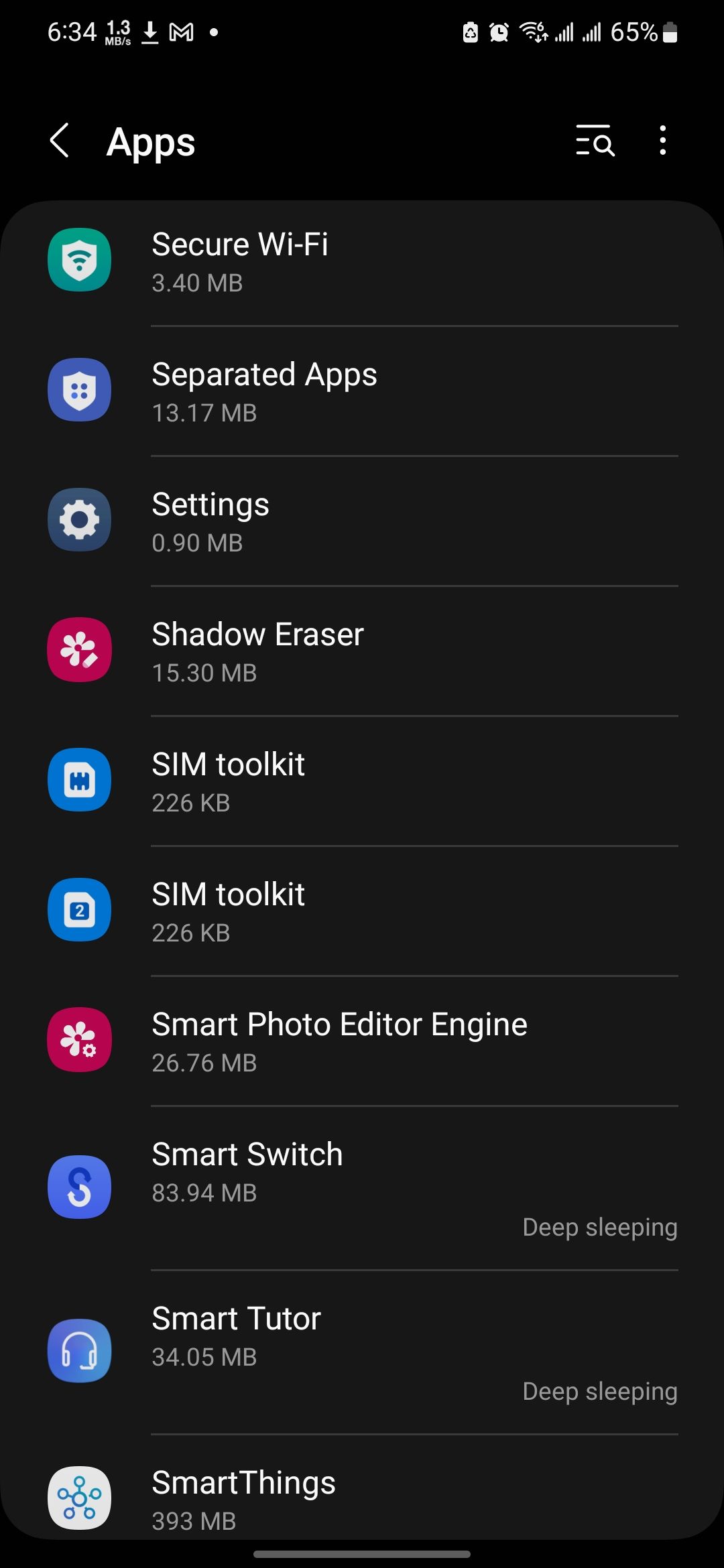The height and width of the screenshot is (1568, 724).
Task: Open the three-dot options menu
Action: [x=662, y=141]
